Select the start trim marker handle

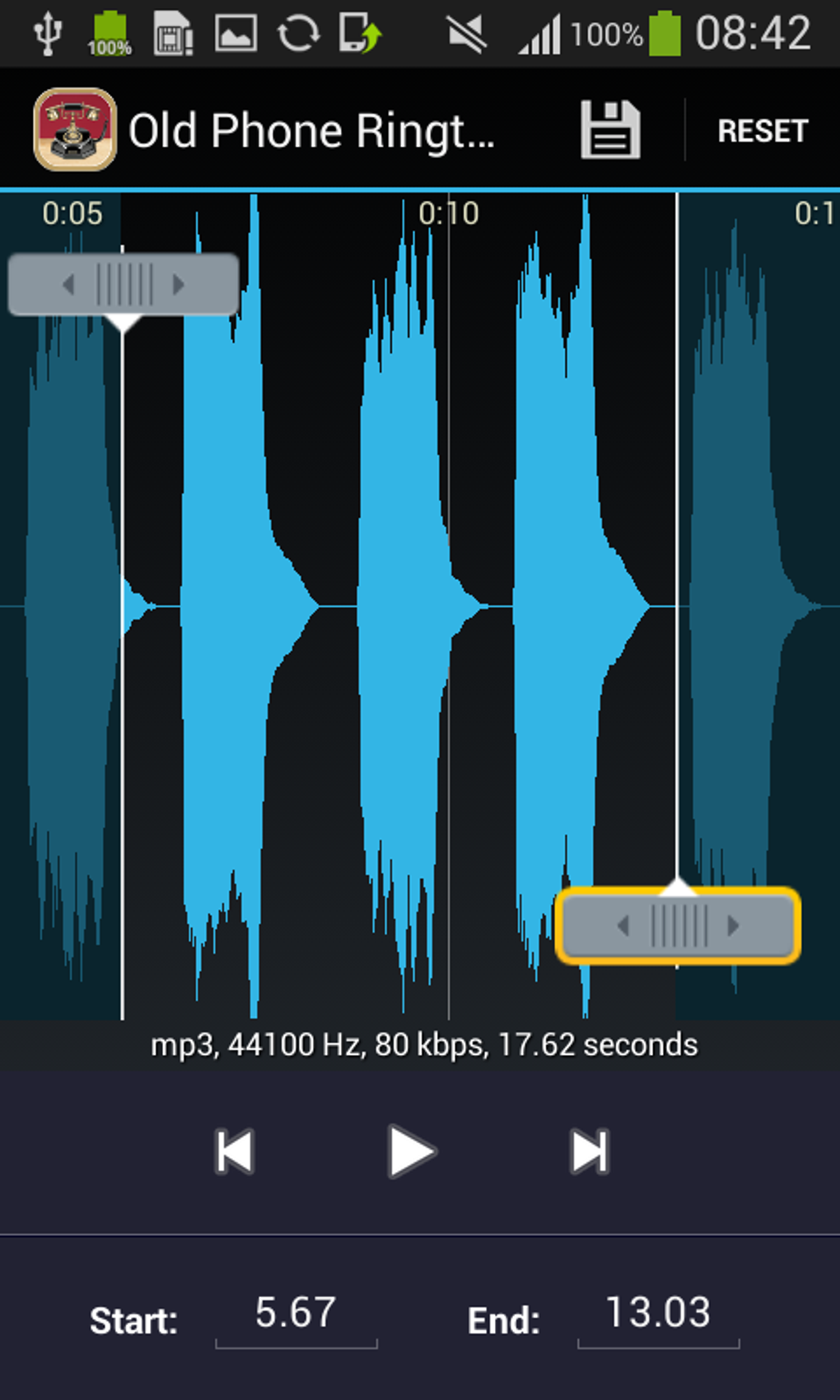point(124,285)
